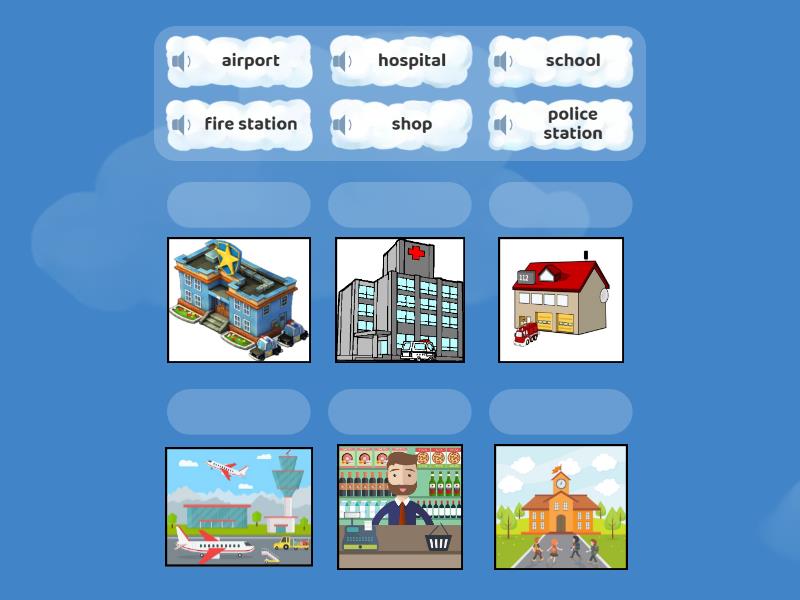Select the school word tile

pyautogui.click(x=572, y=61)
